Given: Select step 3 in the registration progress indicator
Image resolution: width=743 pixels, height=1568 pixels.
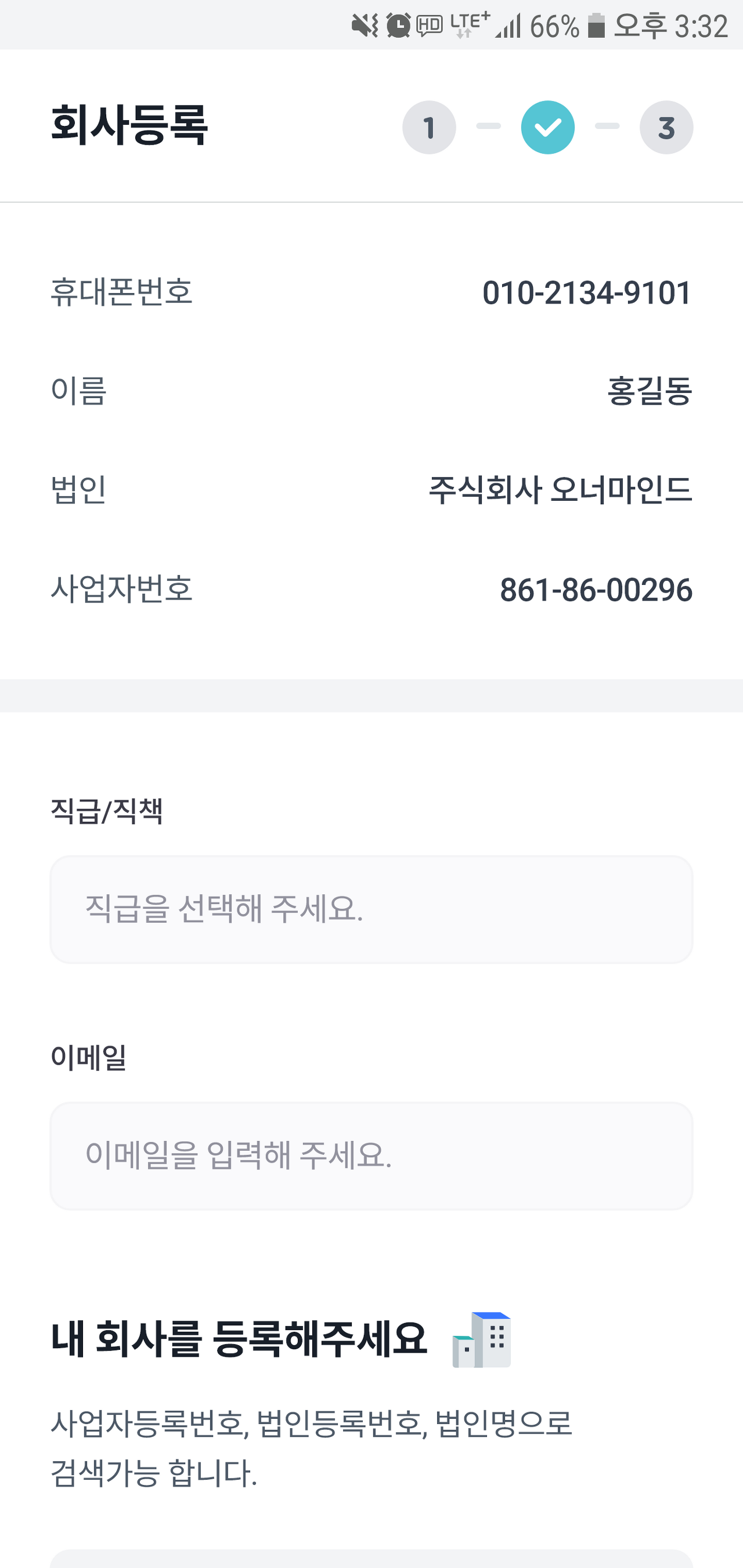Looking at the screenshot, I should [x=666, y=127].
